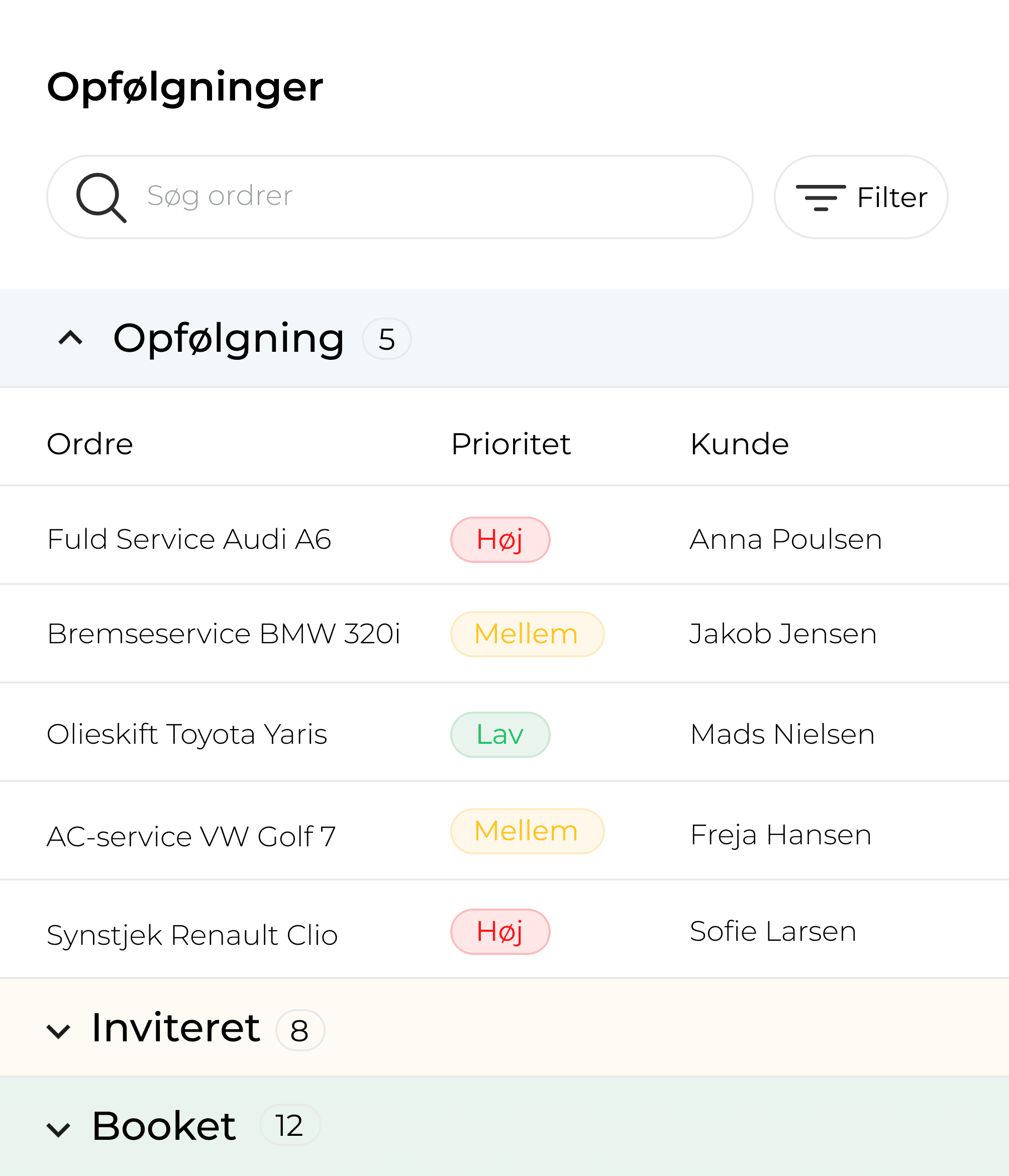This screenshot has height=1176, width=1009.
Task: Select the Høj priority badge for Fuld Service Audi A6
Action: (500, 539)
